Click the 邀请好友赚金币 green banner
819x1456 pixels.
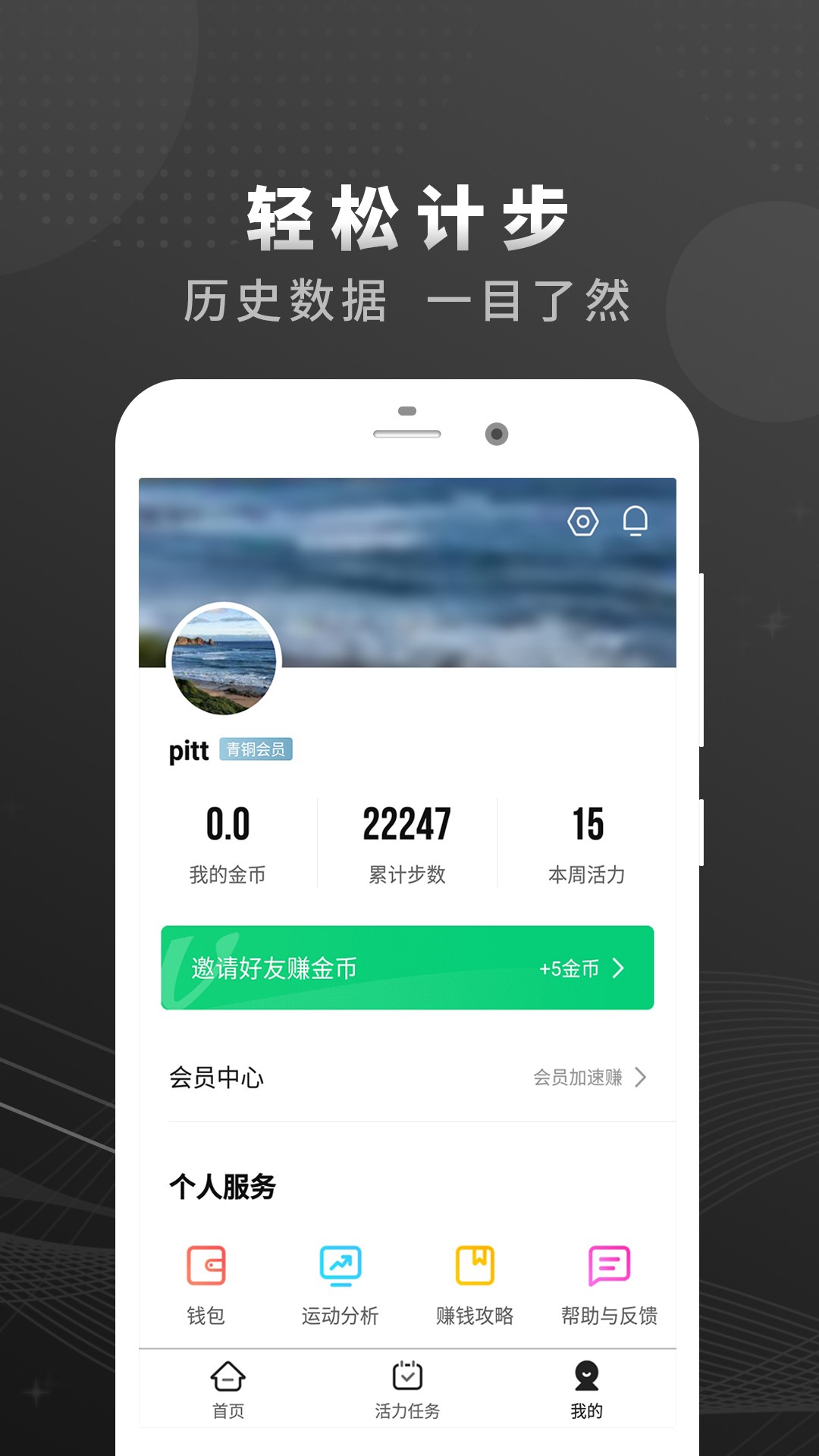coord(407,967)
